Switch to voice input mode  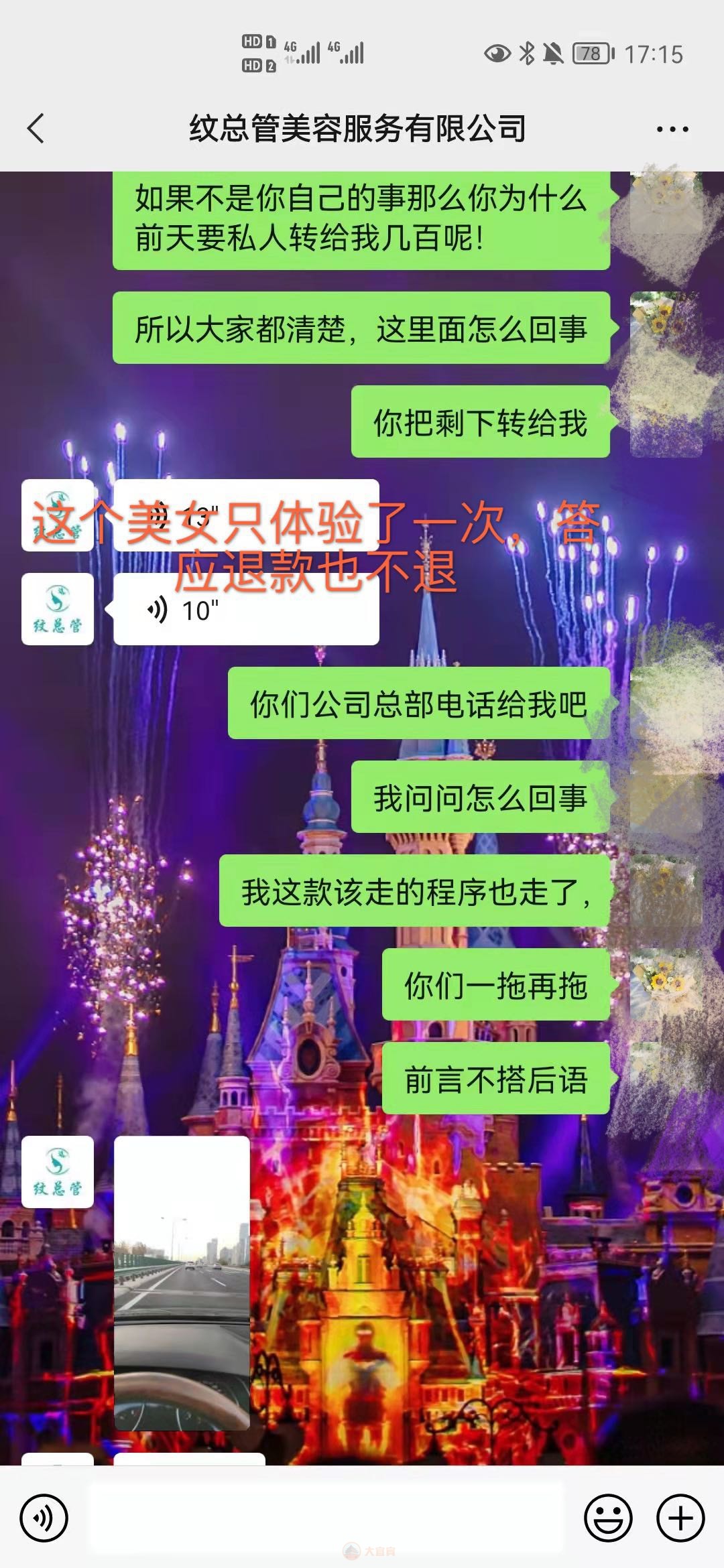click(x=44, y=1518)
